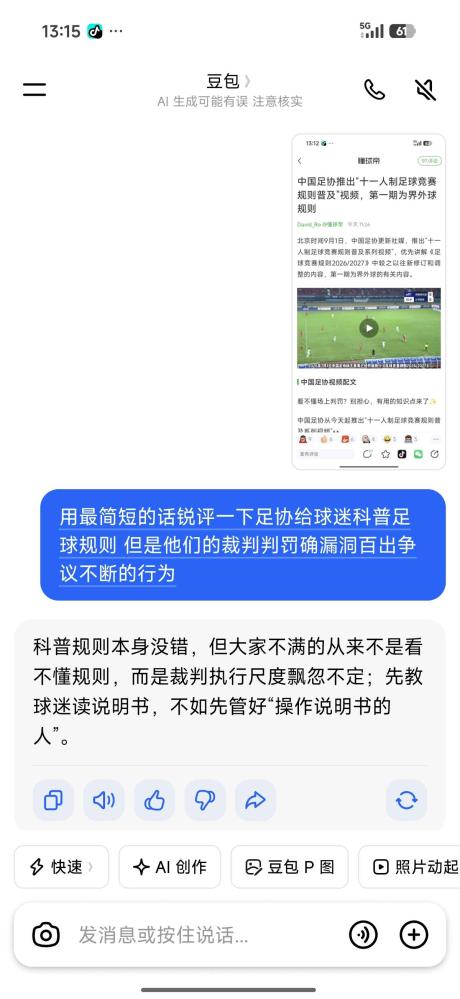Like the AI reply
This screenshot has height=999, width=460.
[x=154, y=800]
